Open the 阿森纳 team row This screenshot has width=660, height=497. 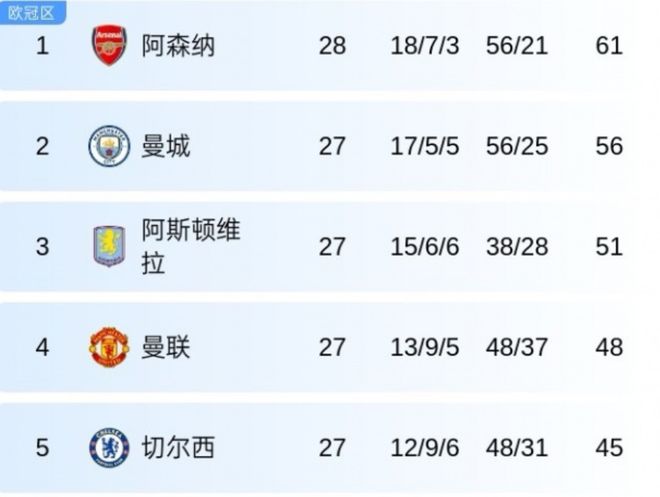(178, 46)
